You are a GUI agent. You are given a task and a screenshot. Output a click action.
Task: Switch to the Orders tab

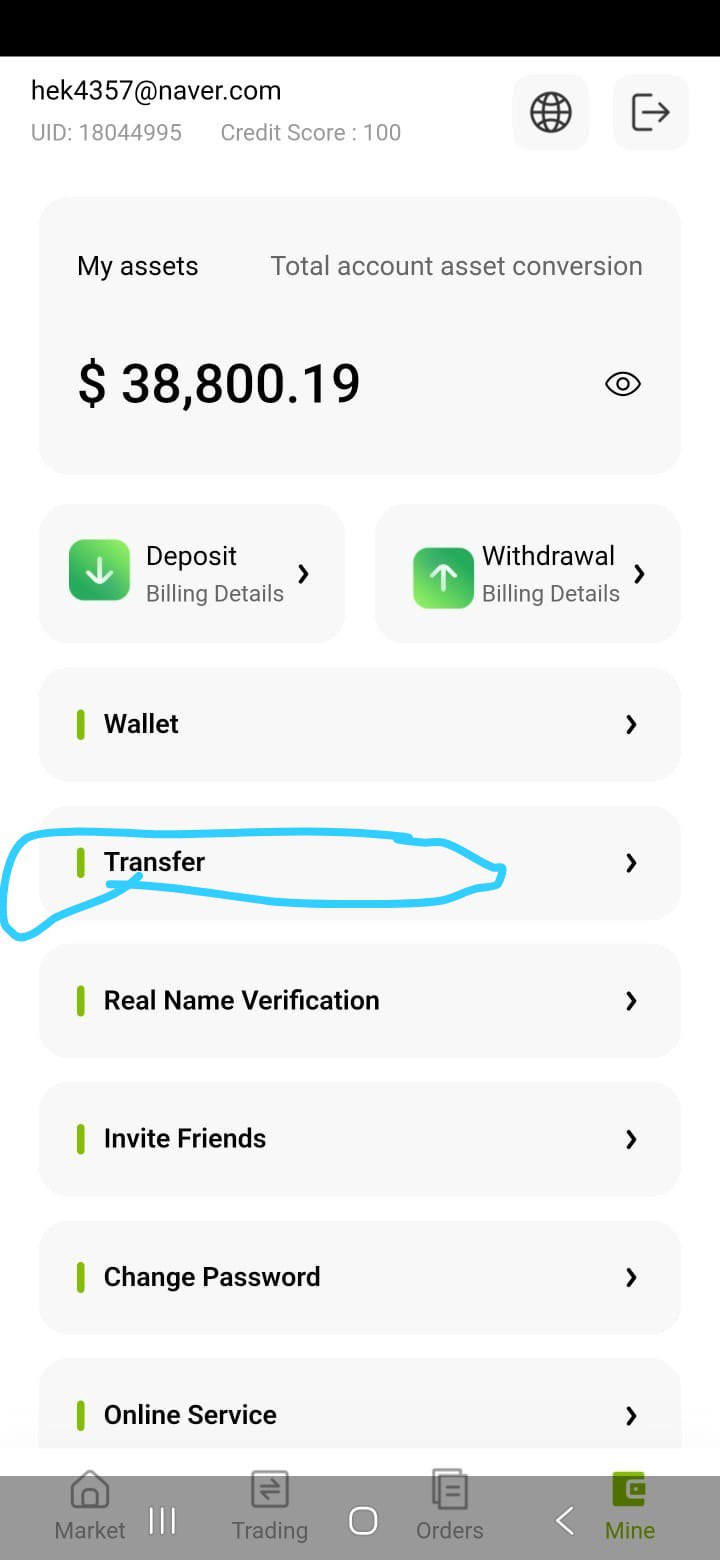450,1506
